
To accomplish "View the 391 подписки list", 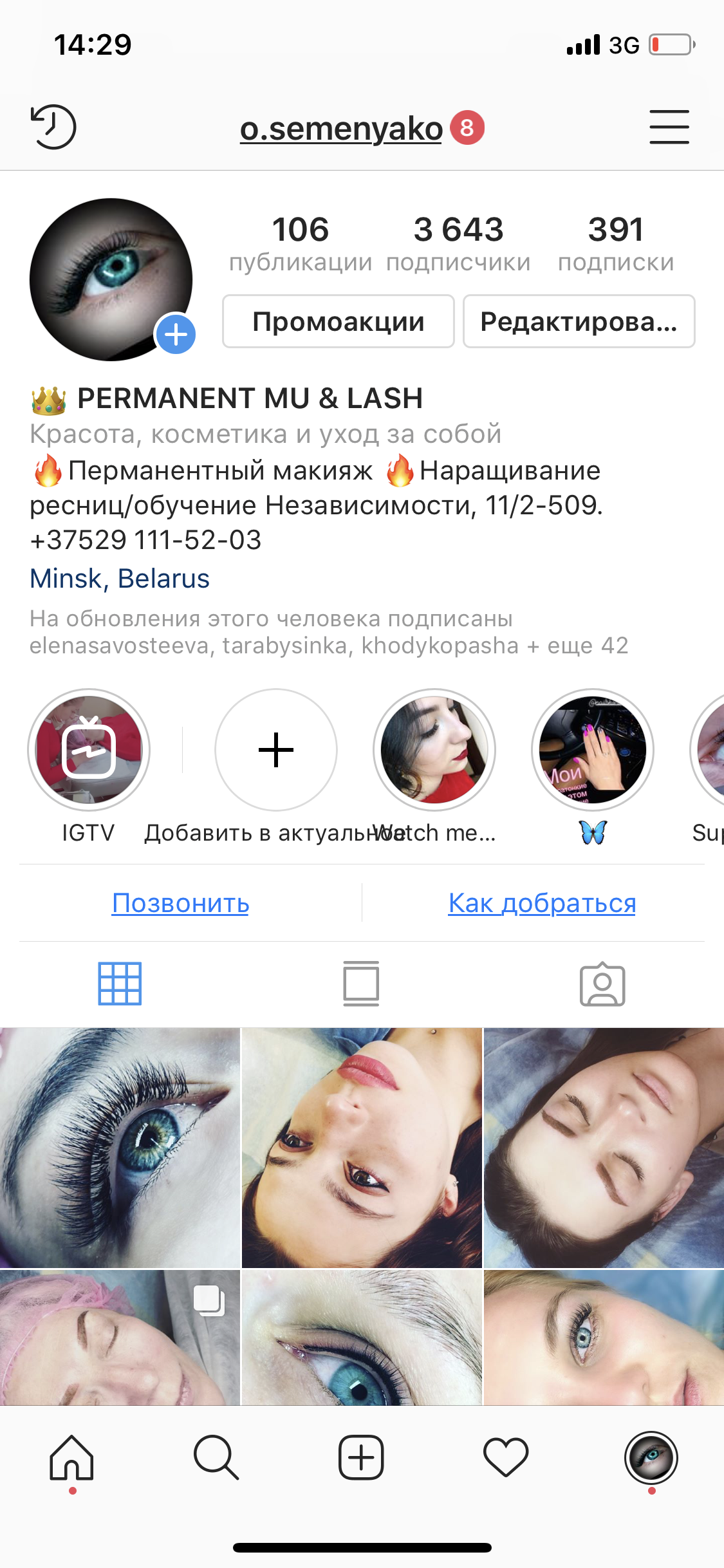I will (x=616, y=243).
